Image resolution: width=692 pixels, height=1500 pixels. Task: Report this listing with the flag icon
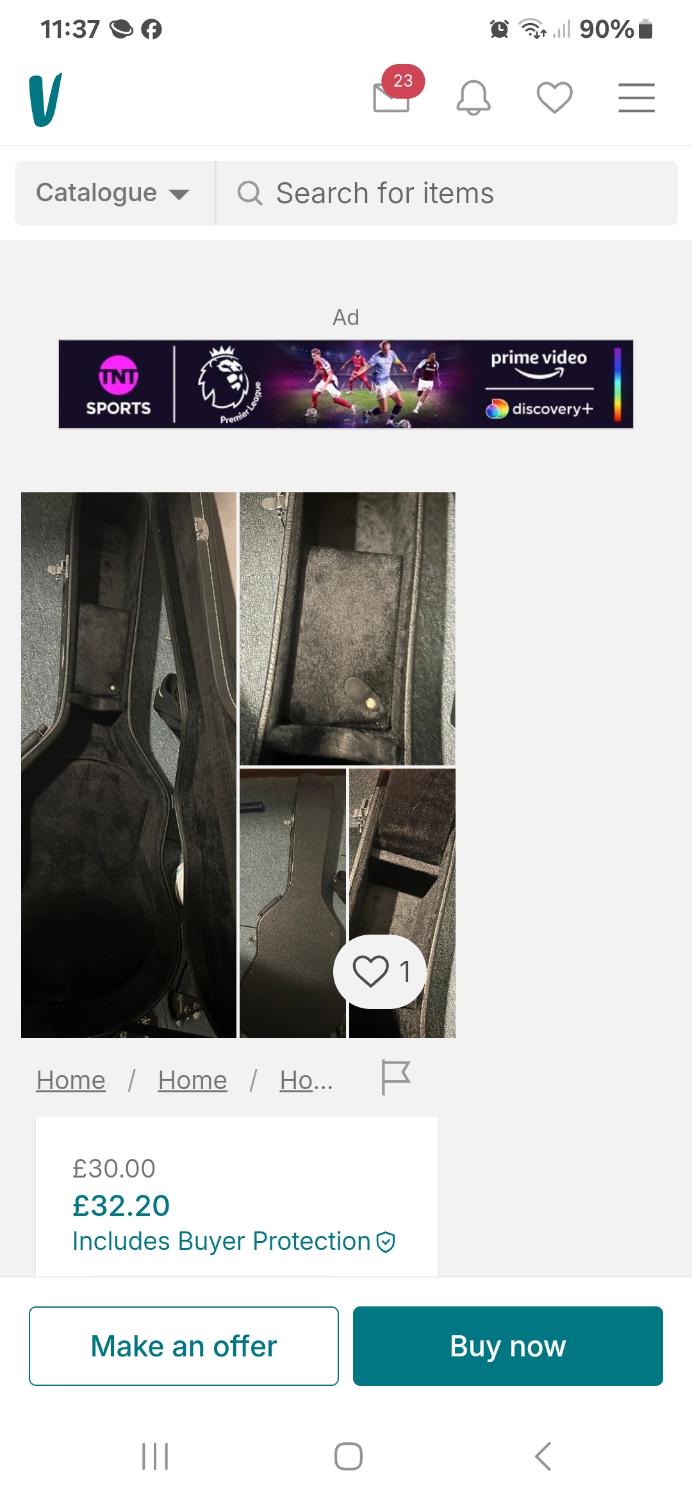pos(396,1077)
